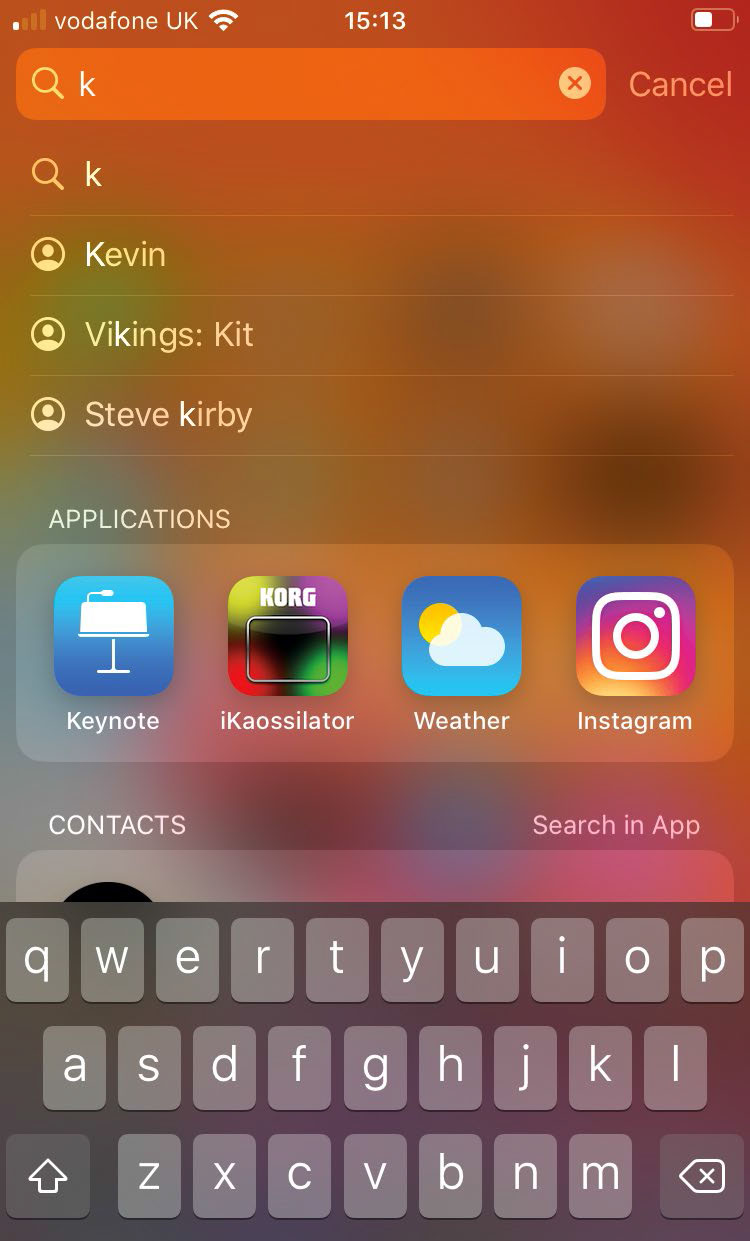Tap the shift key on the keyboard
Screen dimensions: 750x1241
pos(47,1176)
